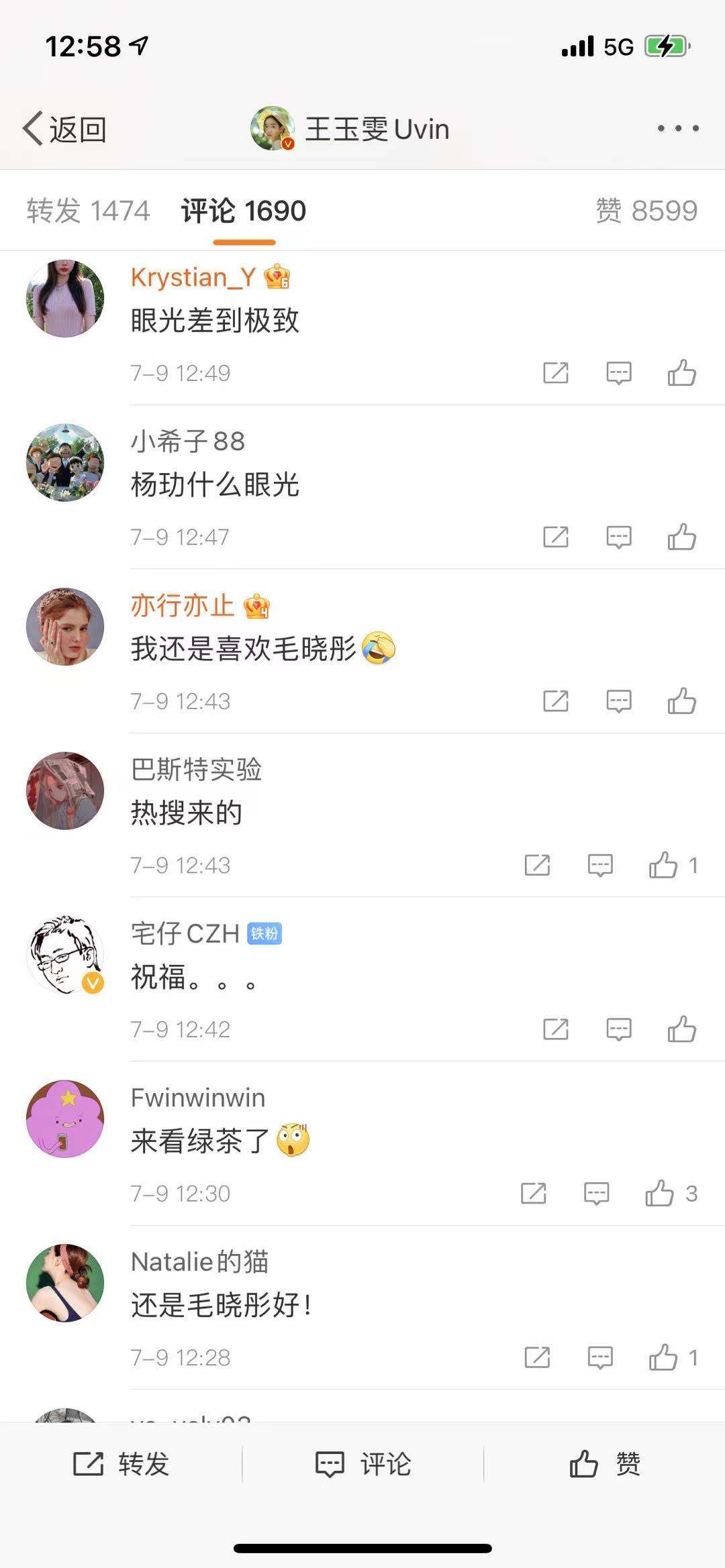Image resolution: width=725 pixels, height=1568 pixels.
Task: Go back using 返回 button
Action: 65,129
